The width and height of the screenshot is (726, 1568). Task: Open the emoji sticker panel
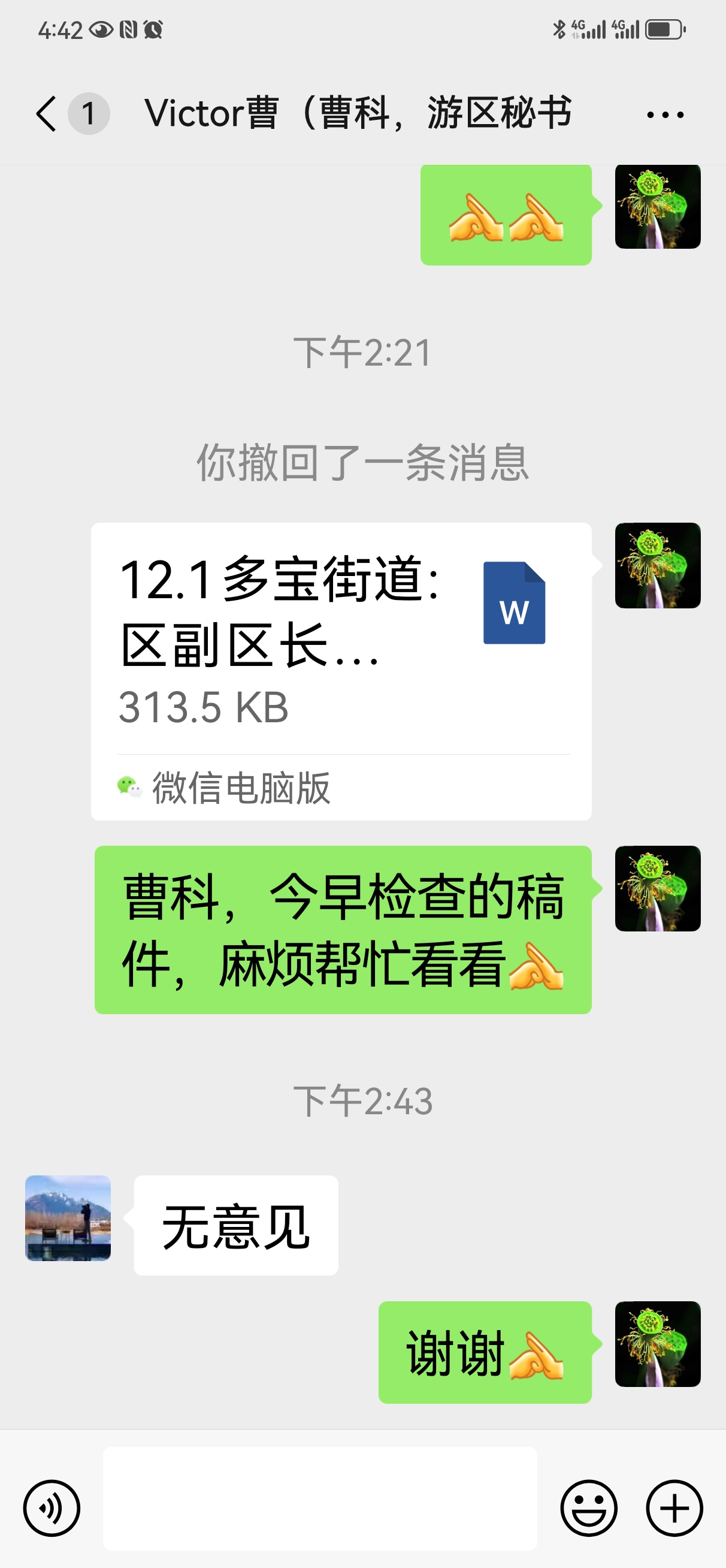coord(588,1508)
